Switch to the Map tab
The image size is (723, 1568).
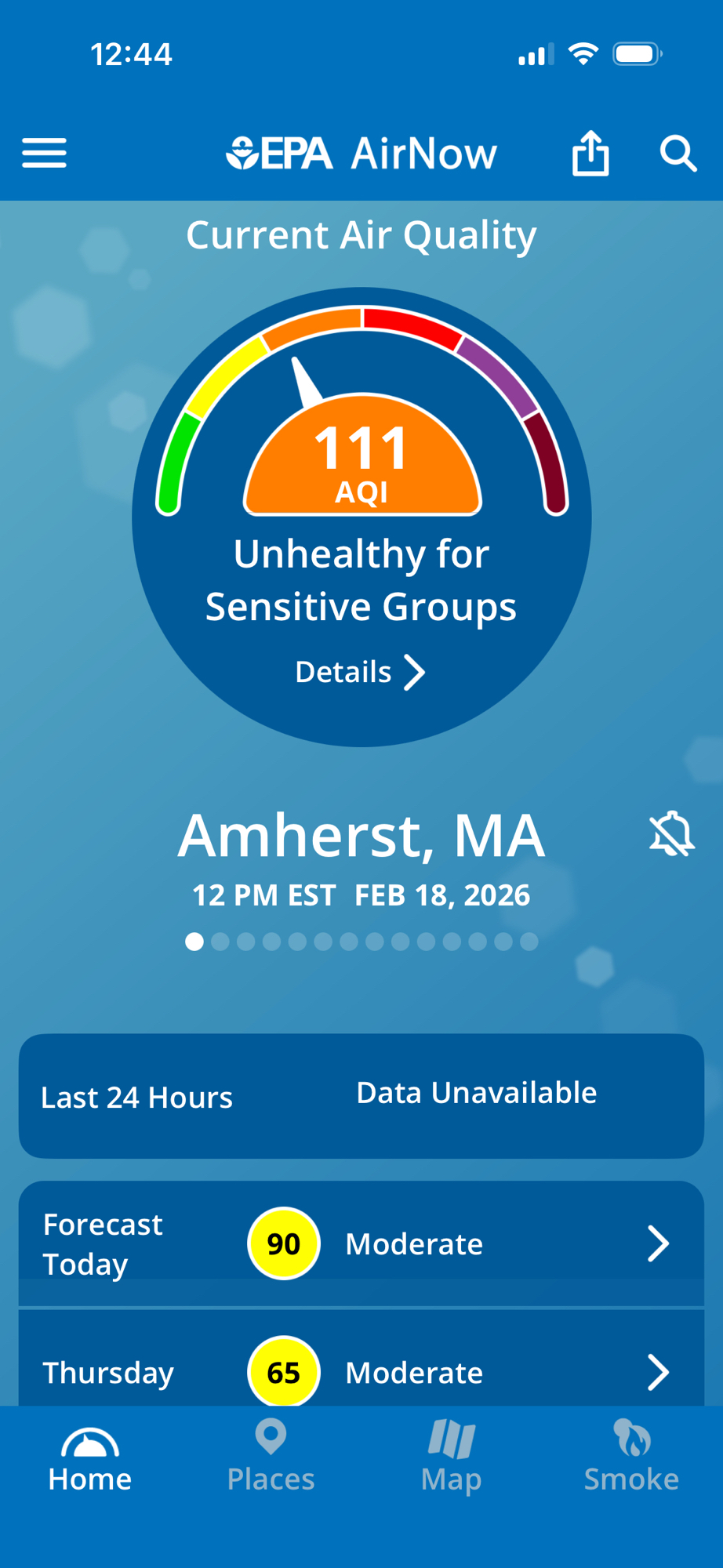point(451,1458)
